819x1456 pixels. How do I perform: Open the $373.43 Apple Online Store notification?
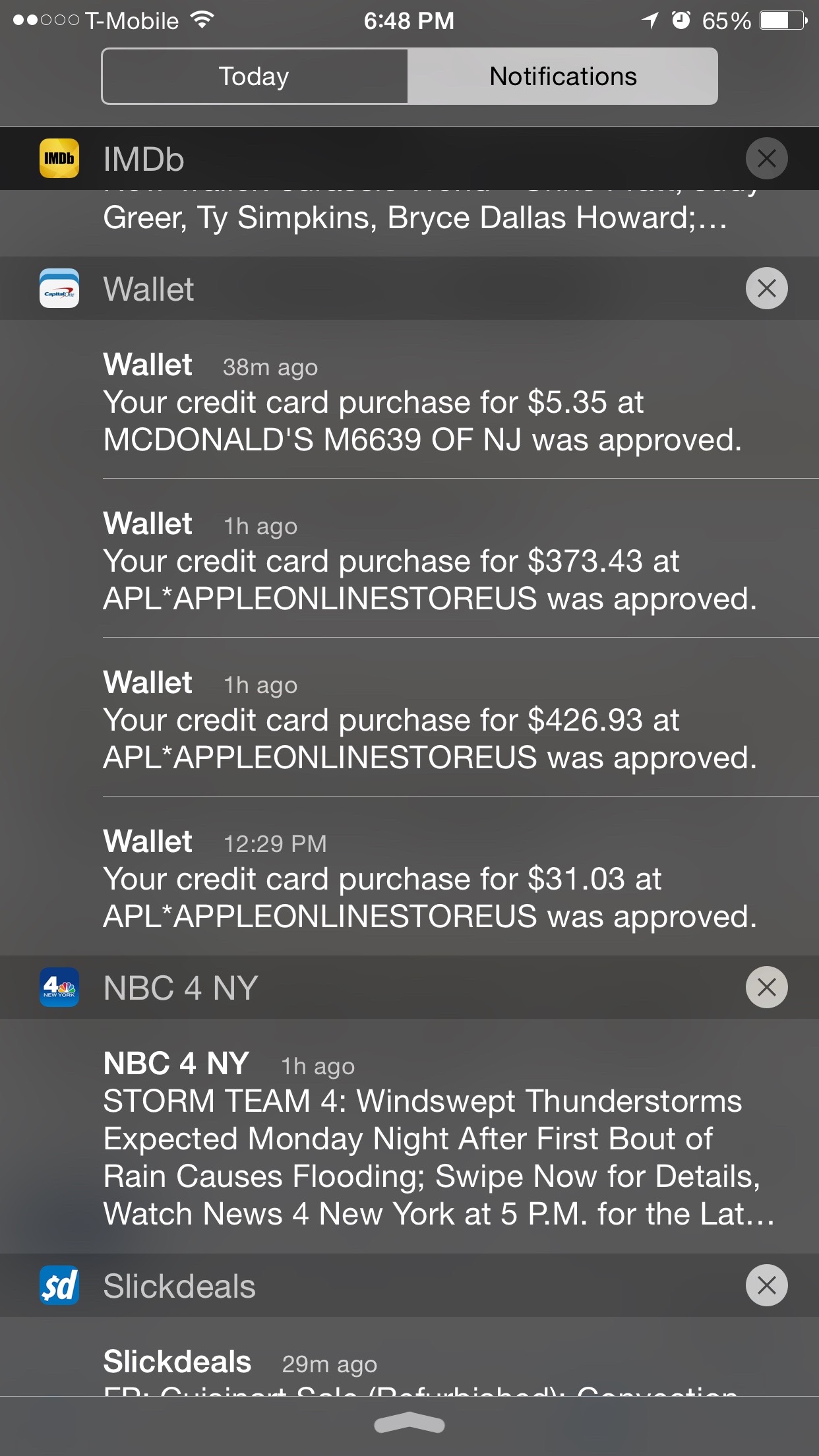[x=429, y=561]
